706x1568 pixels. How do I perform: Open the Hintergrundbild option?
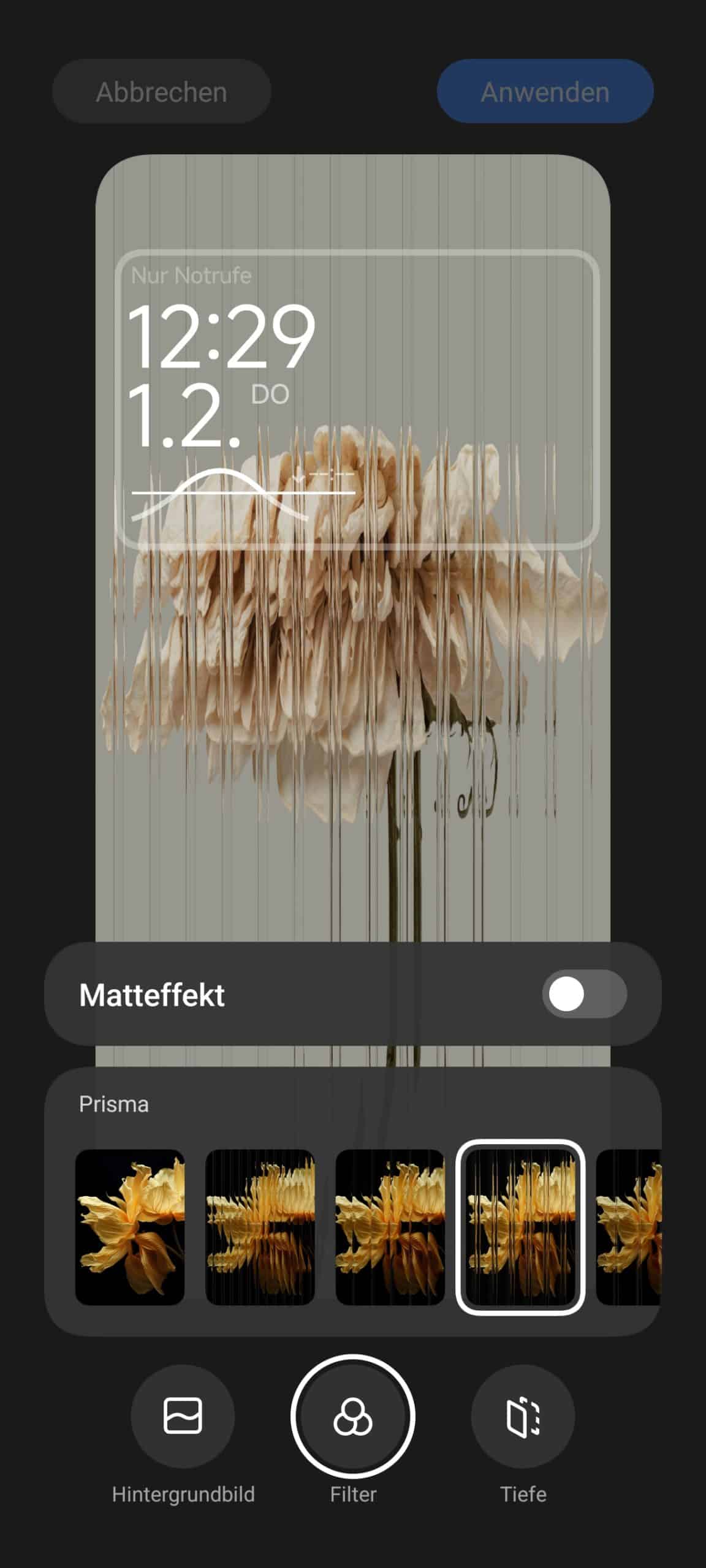(x=183, y=1416)
